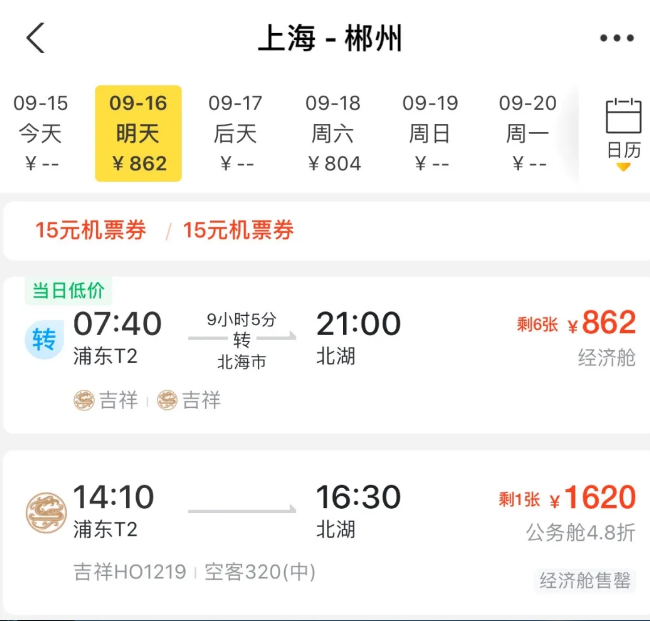Switch to 09-18 周六 priced ¥804
The width and height of the screenshot is (650, 621).
[x=333, y=132]
